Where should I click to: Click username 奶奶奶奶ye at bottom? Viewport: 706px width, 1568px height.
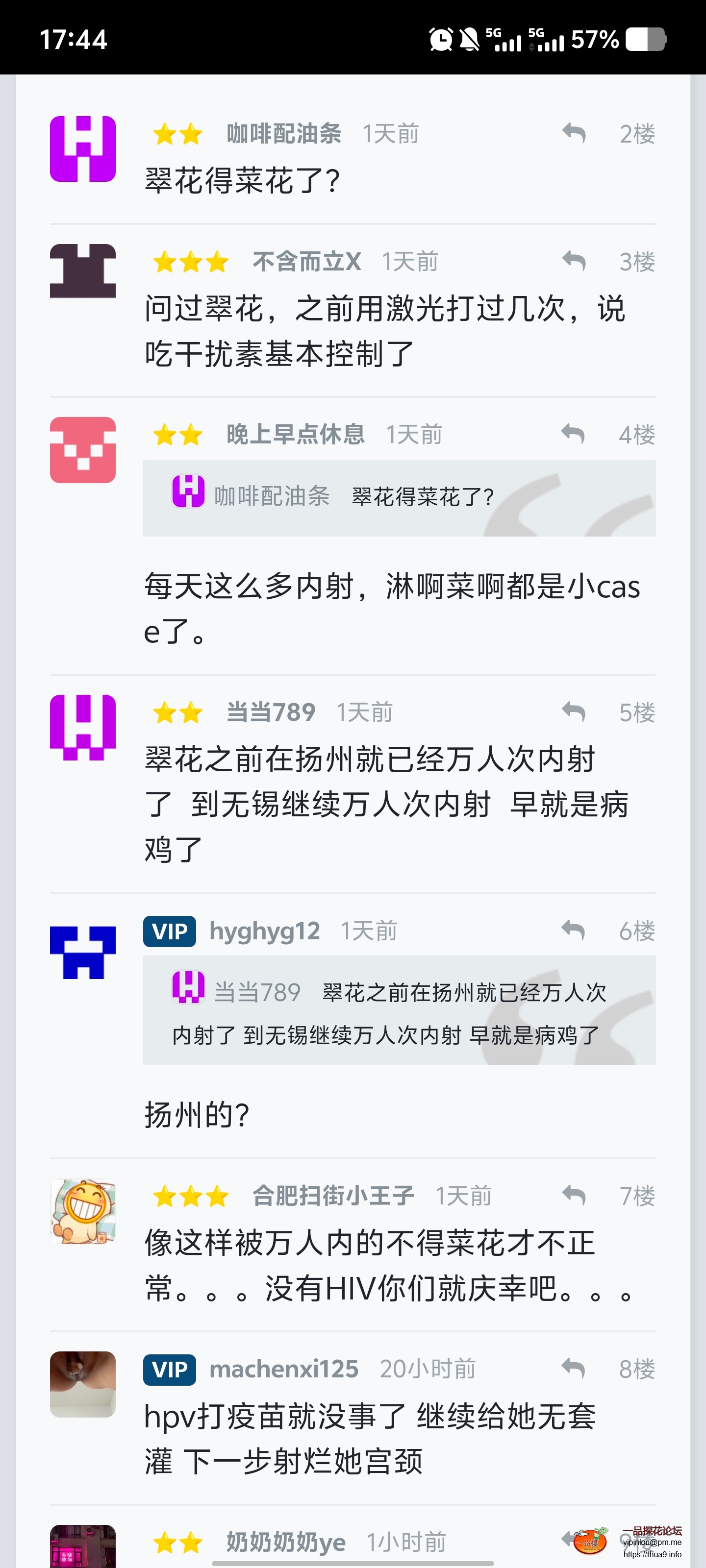click(x=284, y=1541)
